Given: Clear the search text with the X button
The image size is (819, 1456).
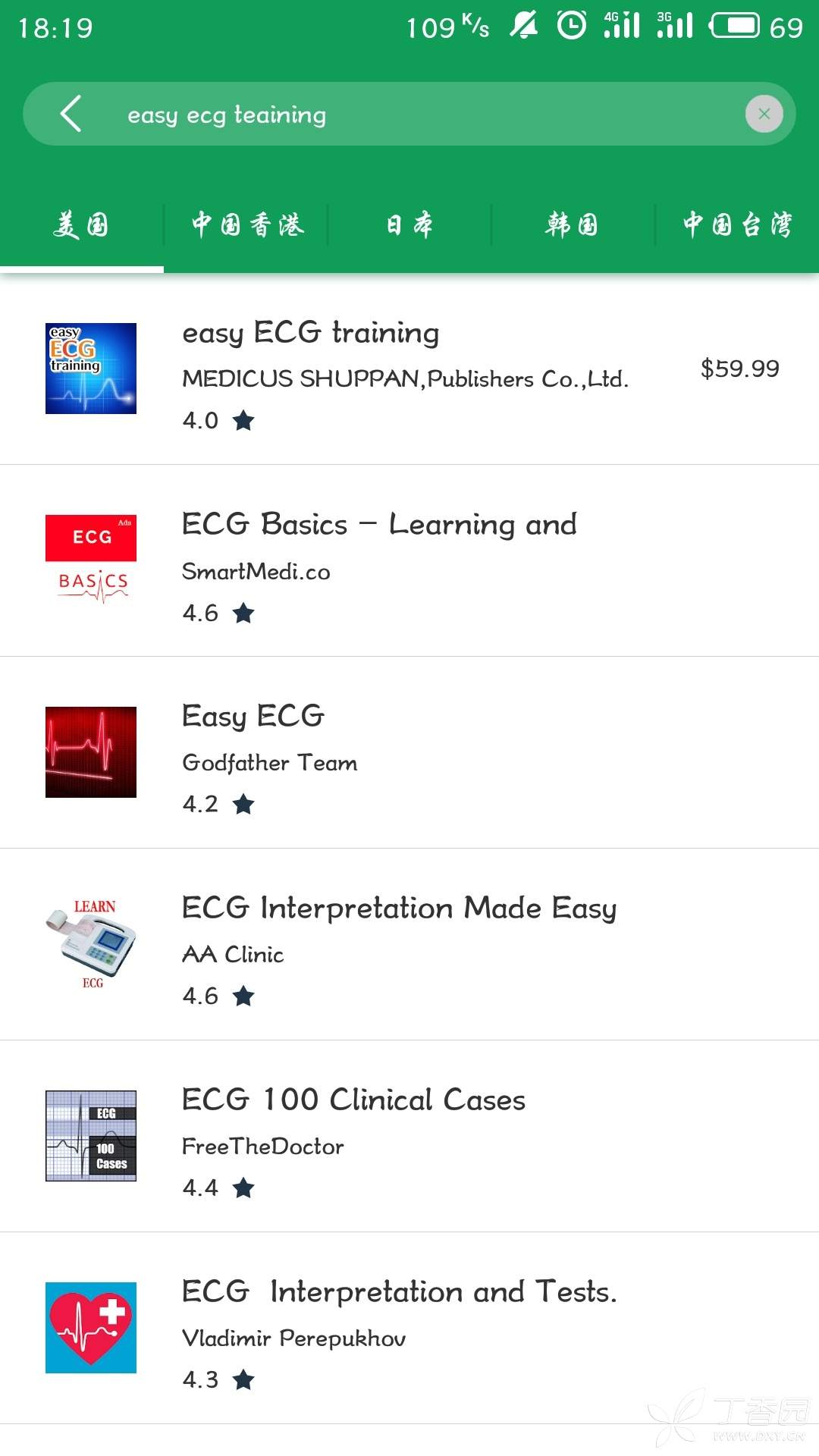Looking at the screenshot, I should [x=764, y=114].
